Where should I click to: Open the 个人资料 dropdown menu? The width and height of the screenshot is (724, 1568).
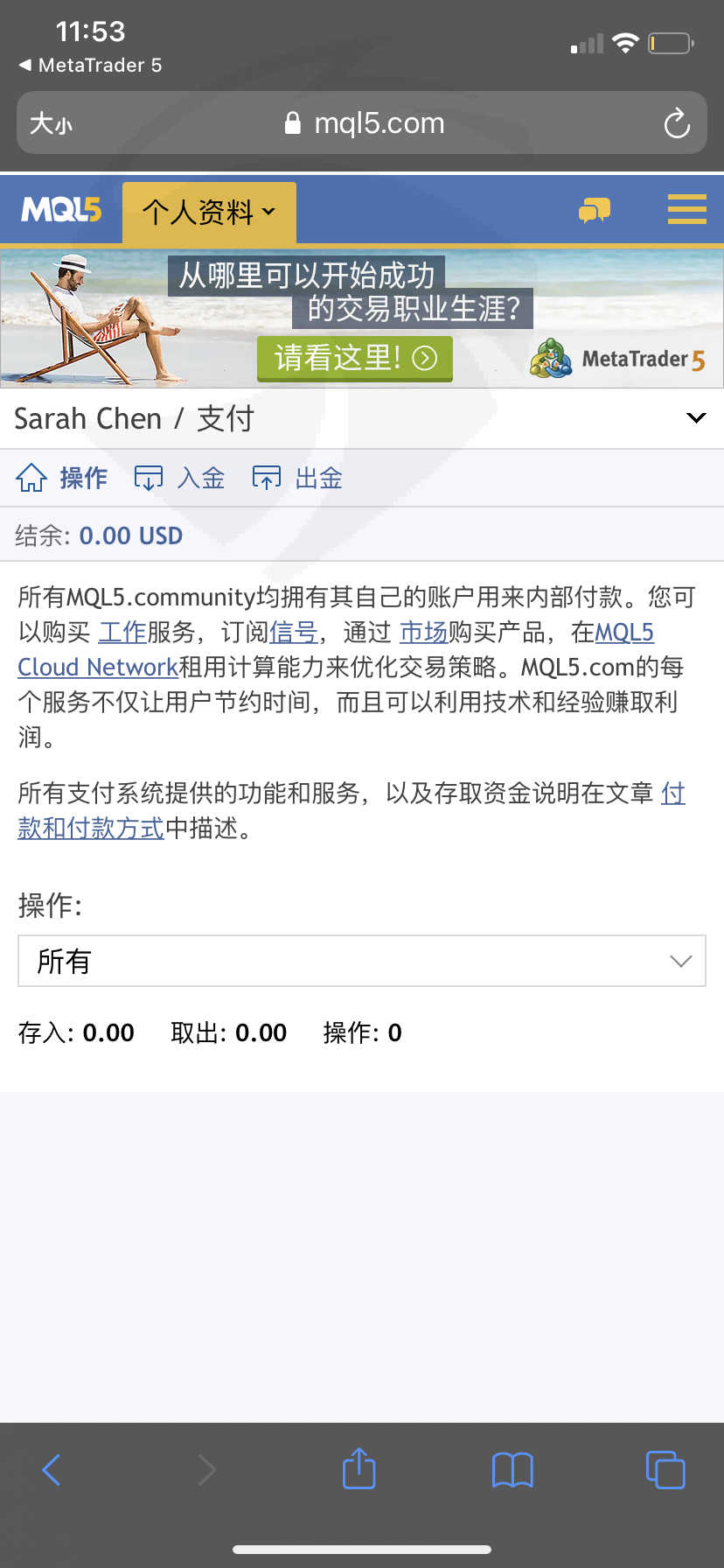[x=209, y=212]
